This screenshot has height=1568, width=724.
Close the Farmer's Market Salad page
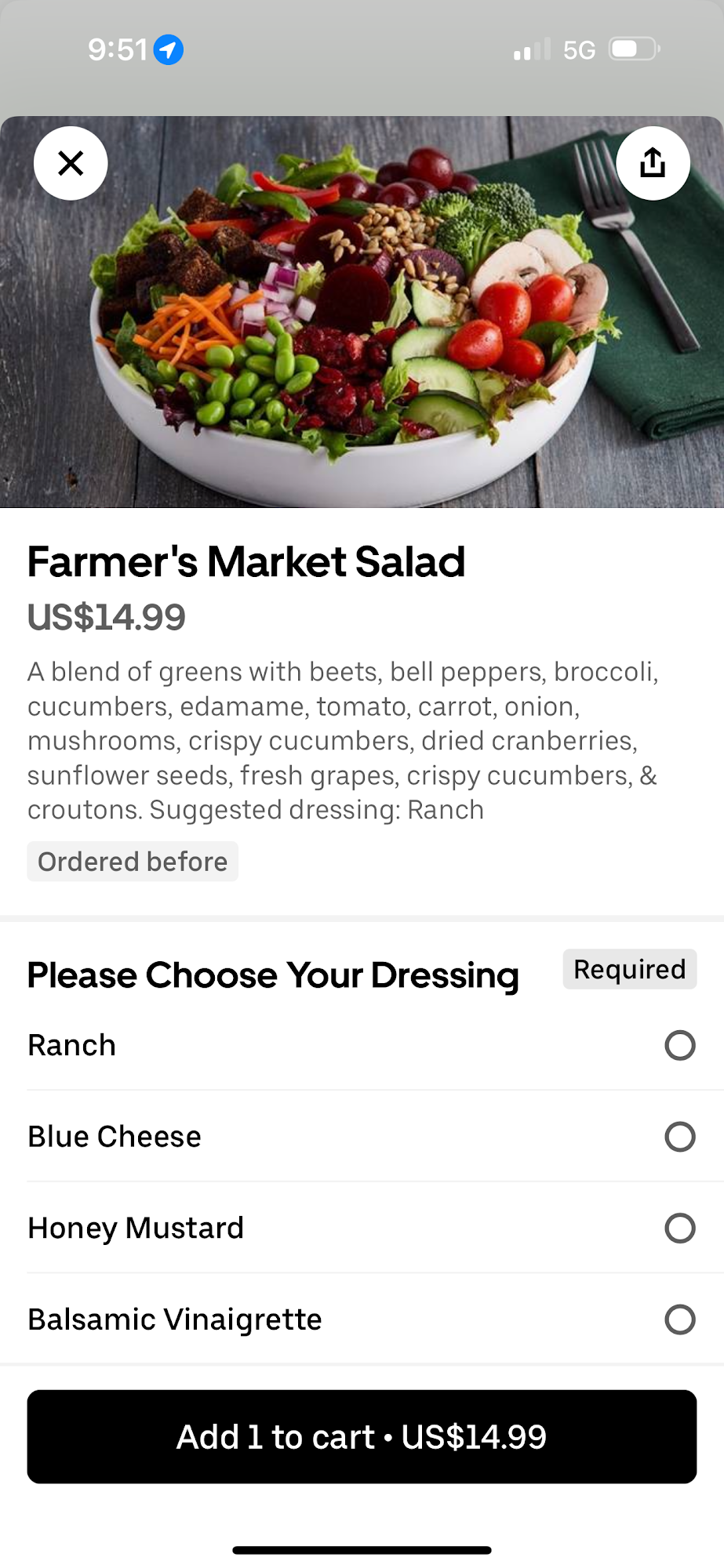[x=71, y=163]
